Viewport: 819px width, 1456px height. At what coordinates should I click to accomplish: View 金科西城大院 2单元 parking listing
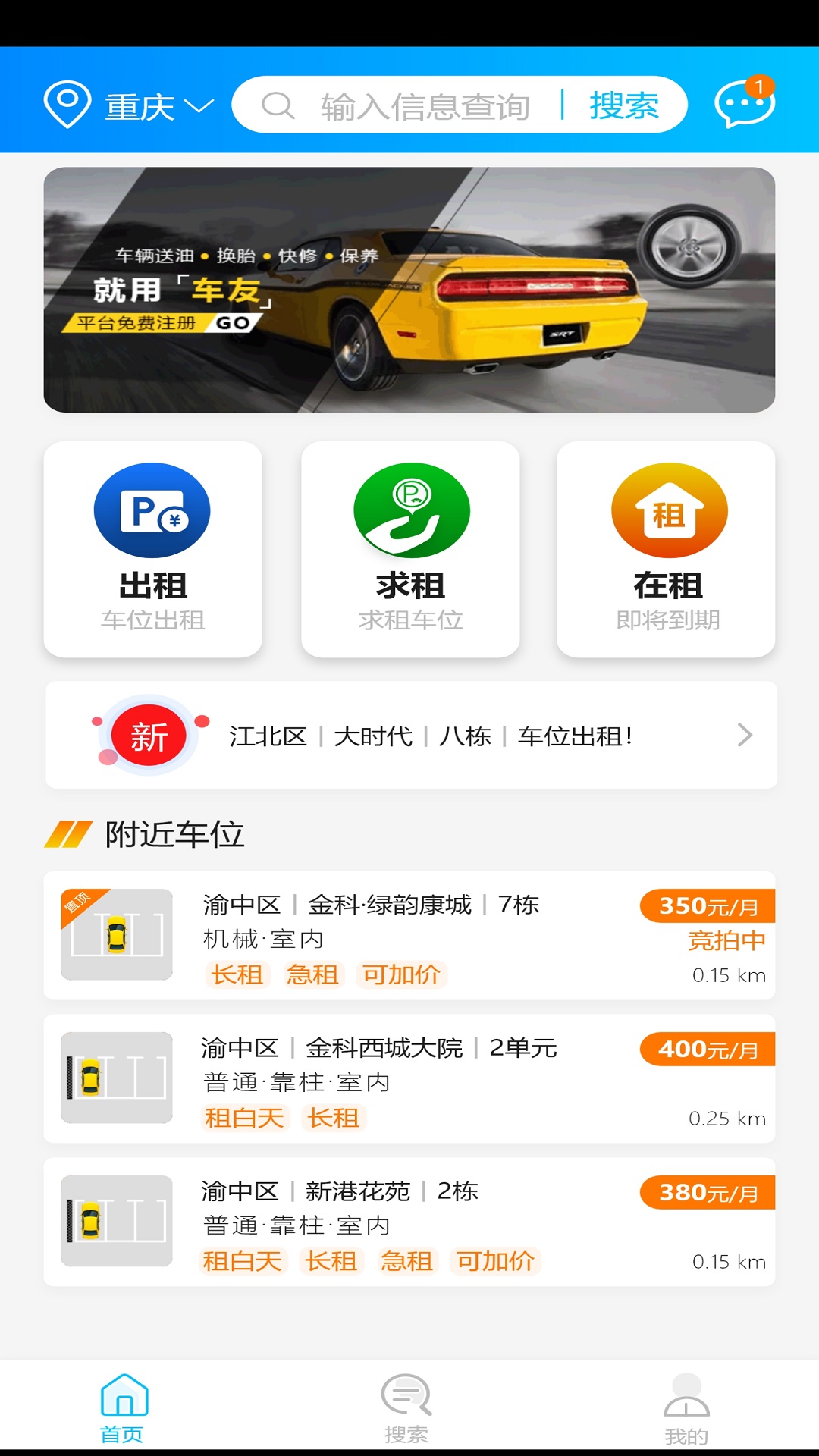409,1079
